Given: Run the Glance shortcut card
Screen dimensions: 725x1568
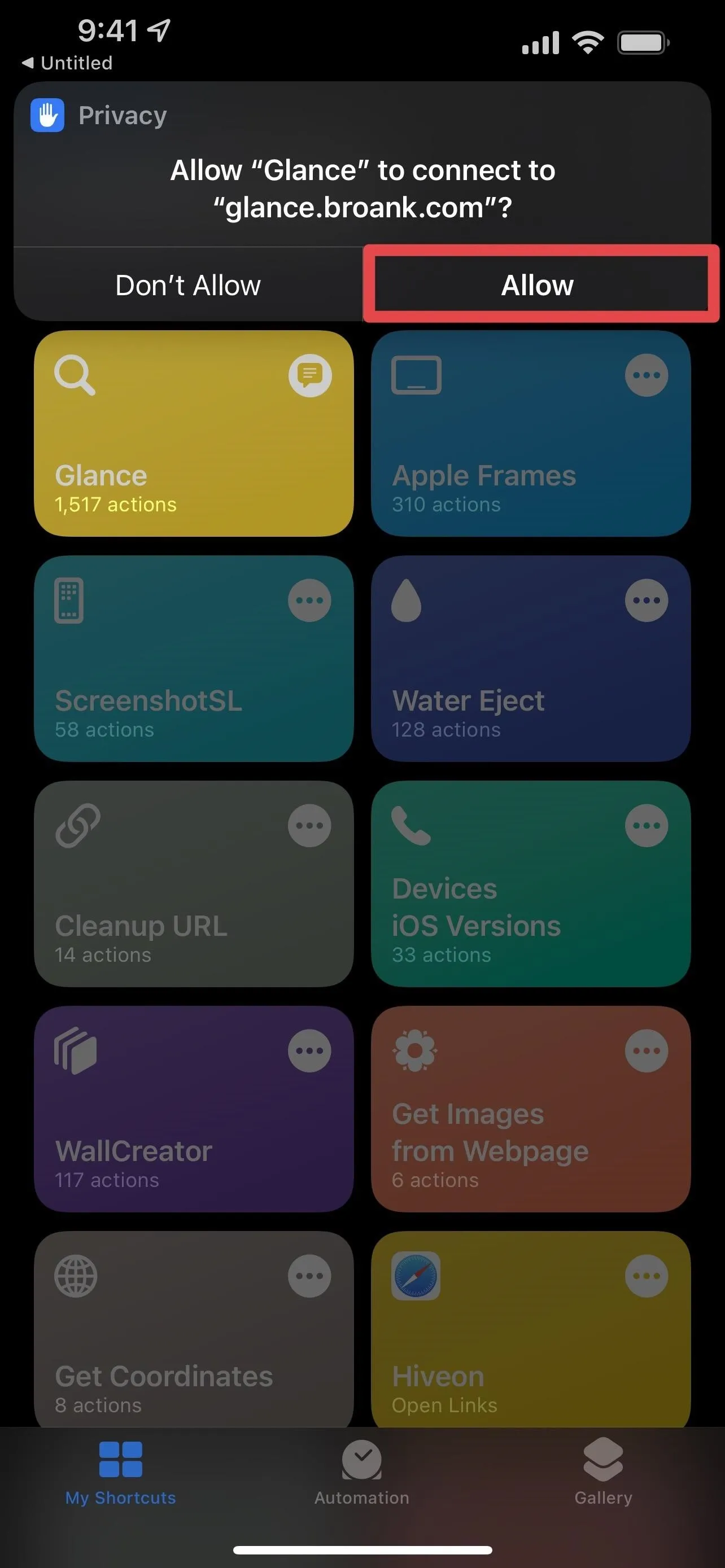Looking at the screenshot, I should (194, 433).
